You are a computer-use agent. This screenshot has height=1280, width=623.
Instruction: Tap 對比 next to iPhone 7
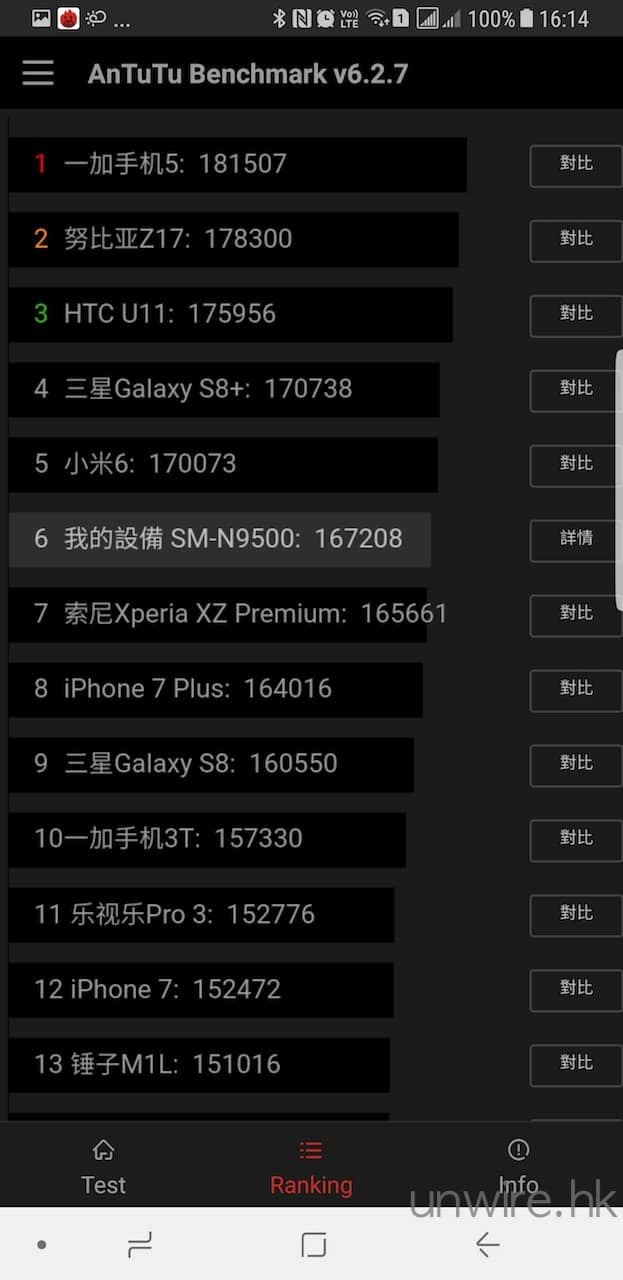pyautogui.click(x=576, y=990)
